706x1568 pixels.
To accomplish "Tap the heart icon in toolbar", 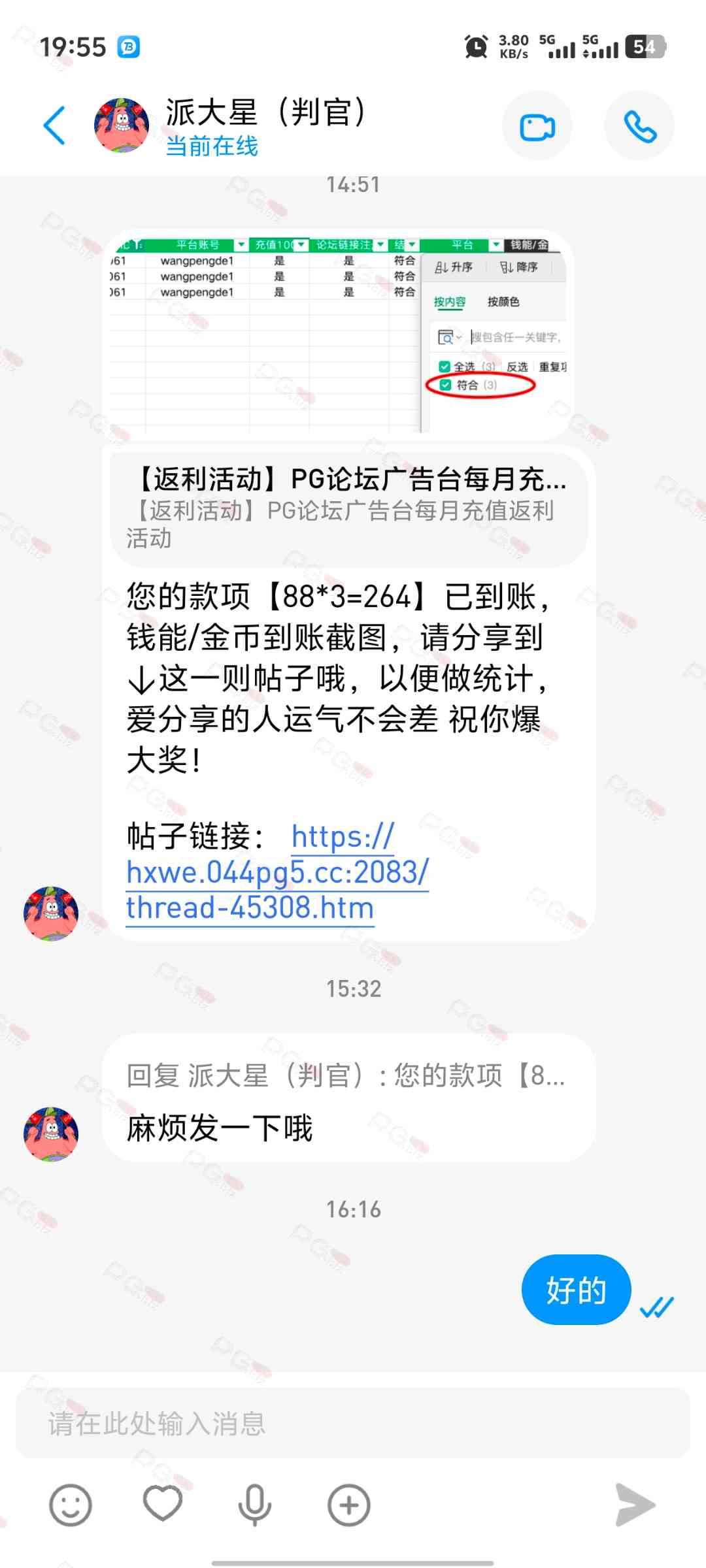I will [163, 1504].
